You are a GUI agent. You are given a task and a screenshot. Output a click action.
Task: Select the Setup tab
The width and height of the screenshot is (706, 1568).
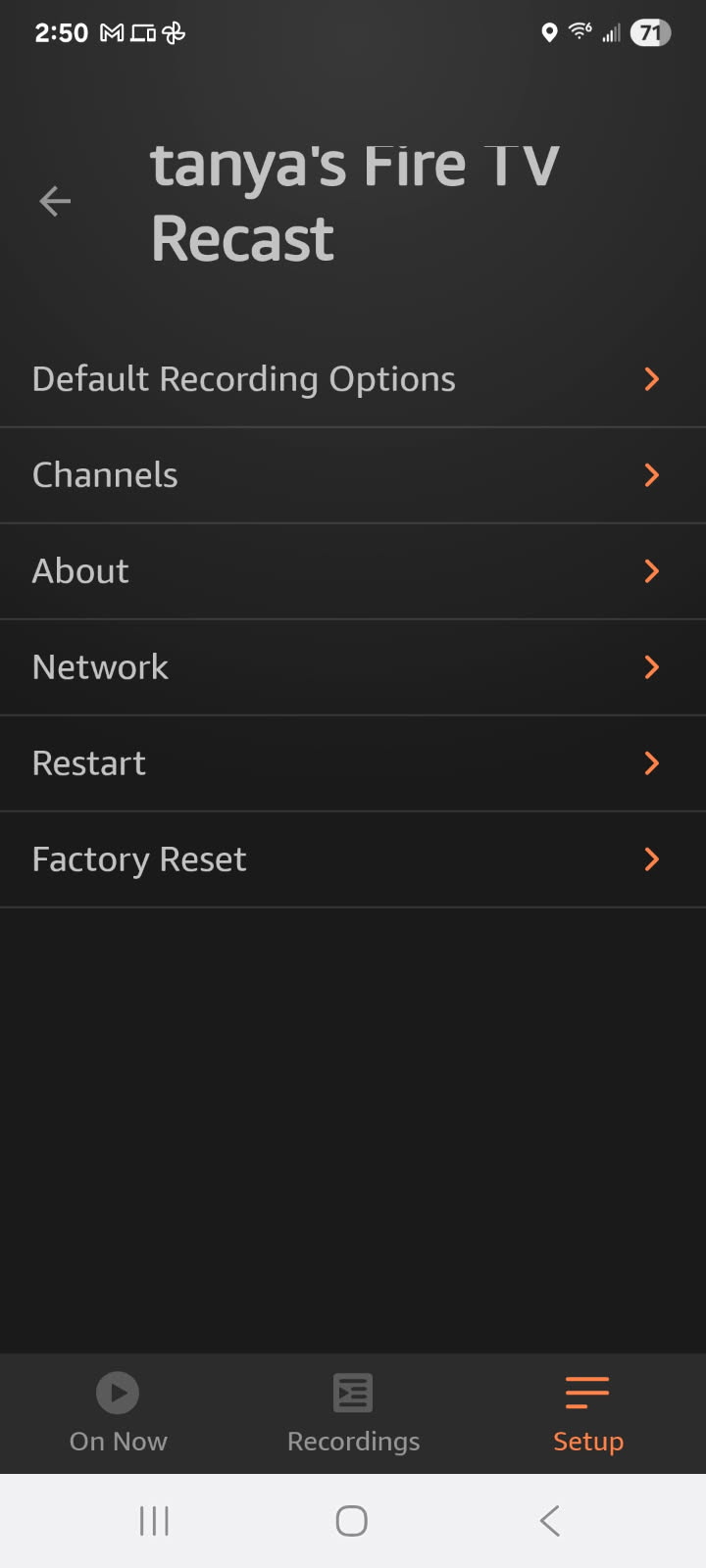coord(588,1413)
